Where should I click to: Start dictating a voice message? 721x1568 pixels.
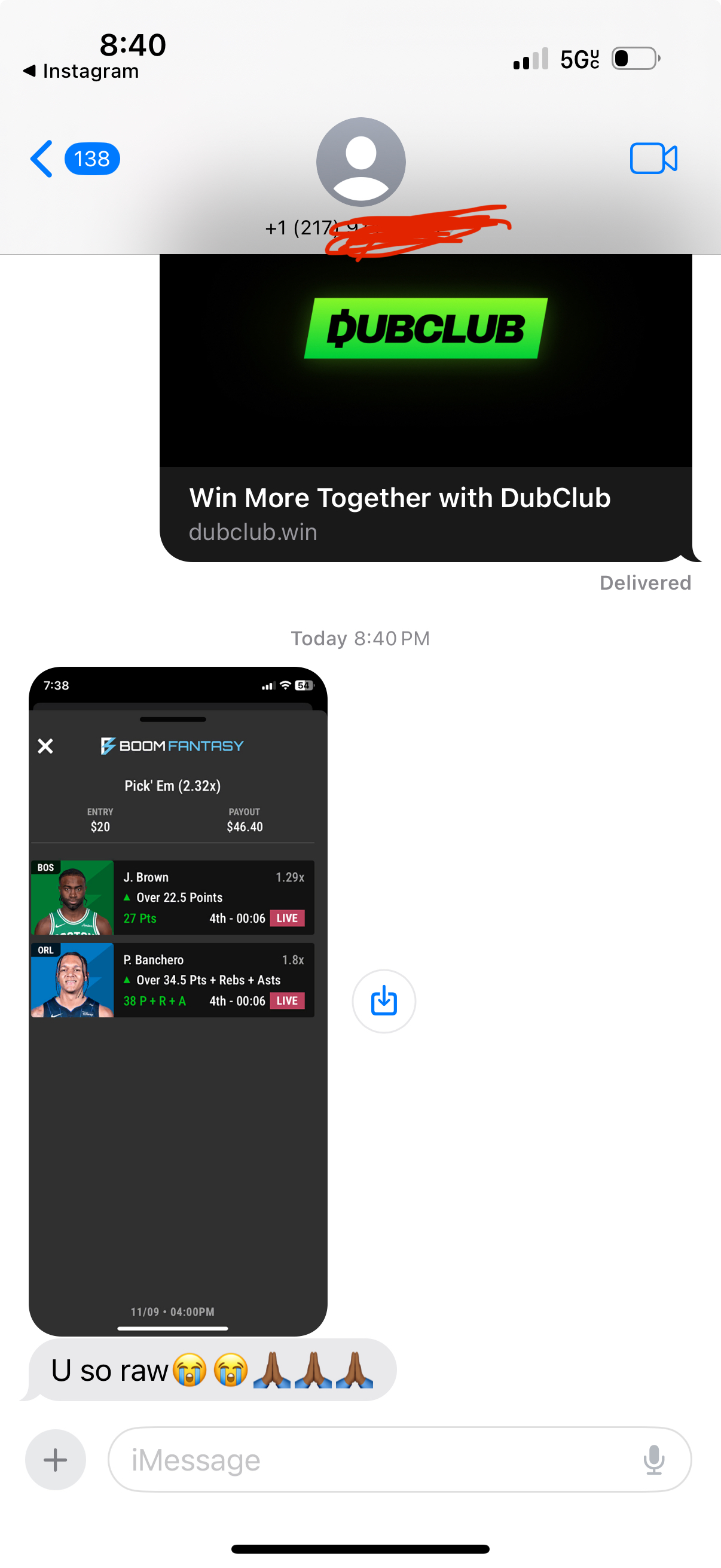pyautogui.click(x=653, y=1459)
